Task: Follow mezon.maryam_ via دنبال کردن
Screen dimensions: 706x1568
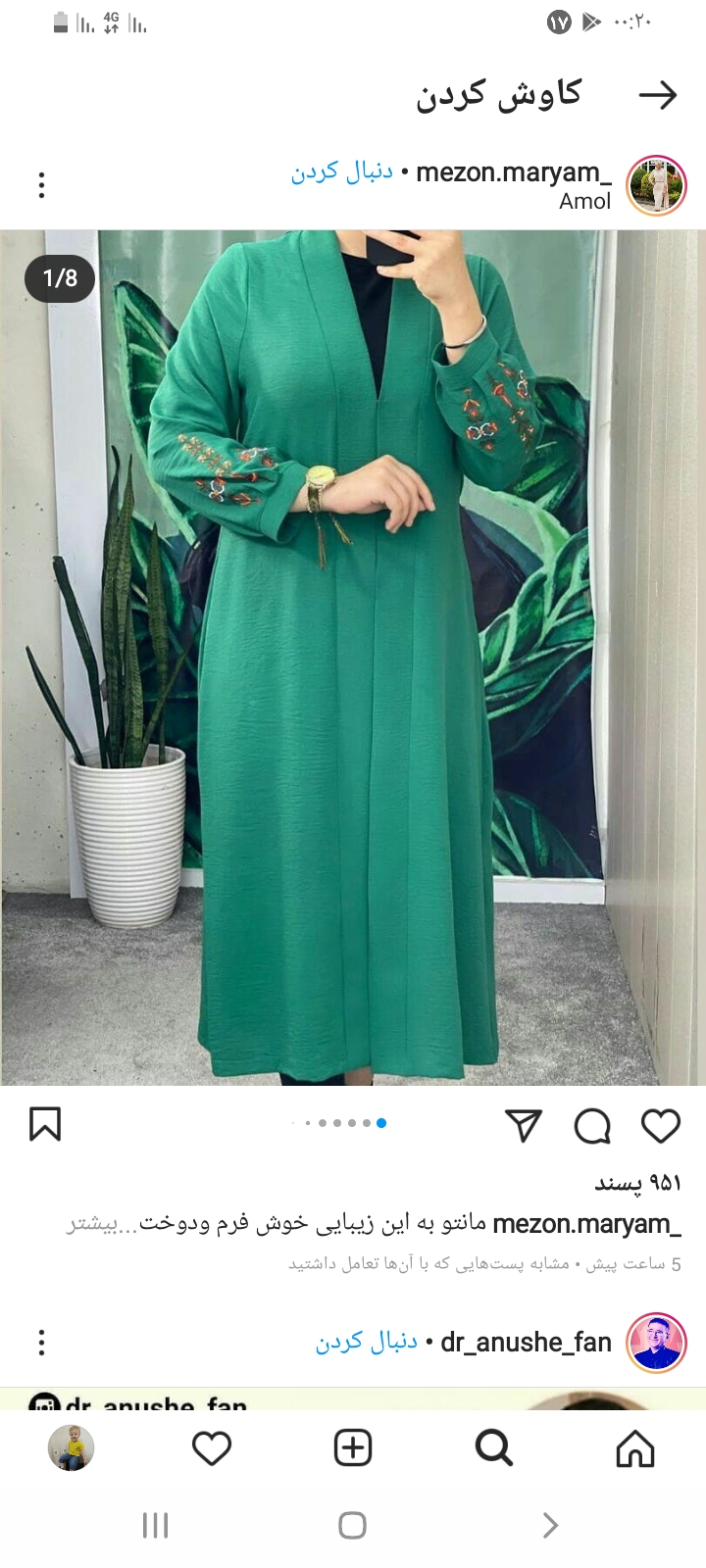Action: click(x=341, y=172)
